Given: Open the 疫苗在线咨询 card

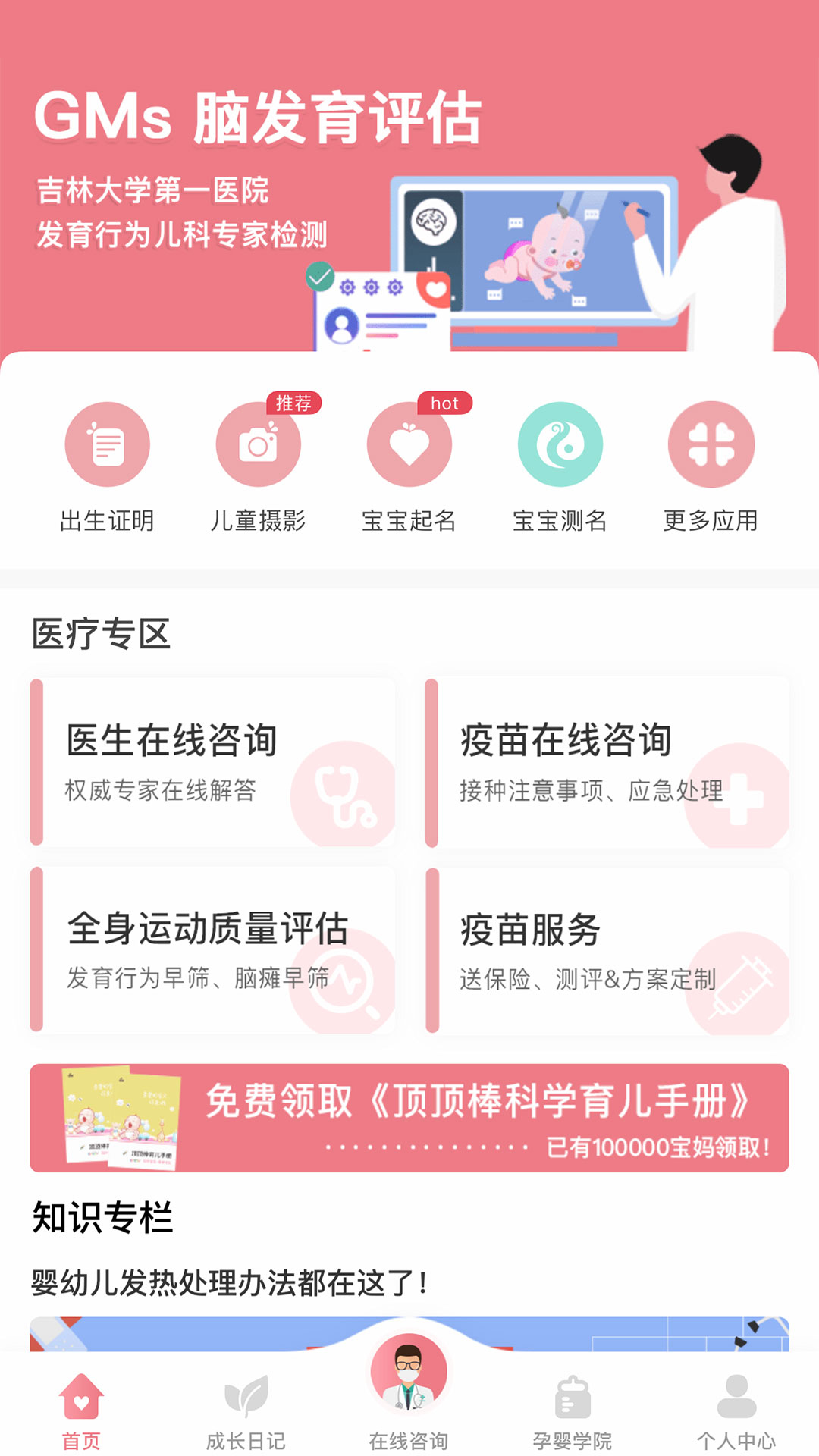Looking at the screenshot, I should 607,762.
